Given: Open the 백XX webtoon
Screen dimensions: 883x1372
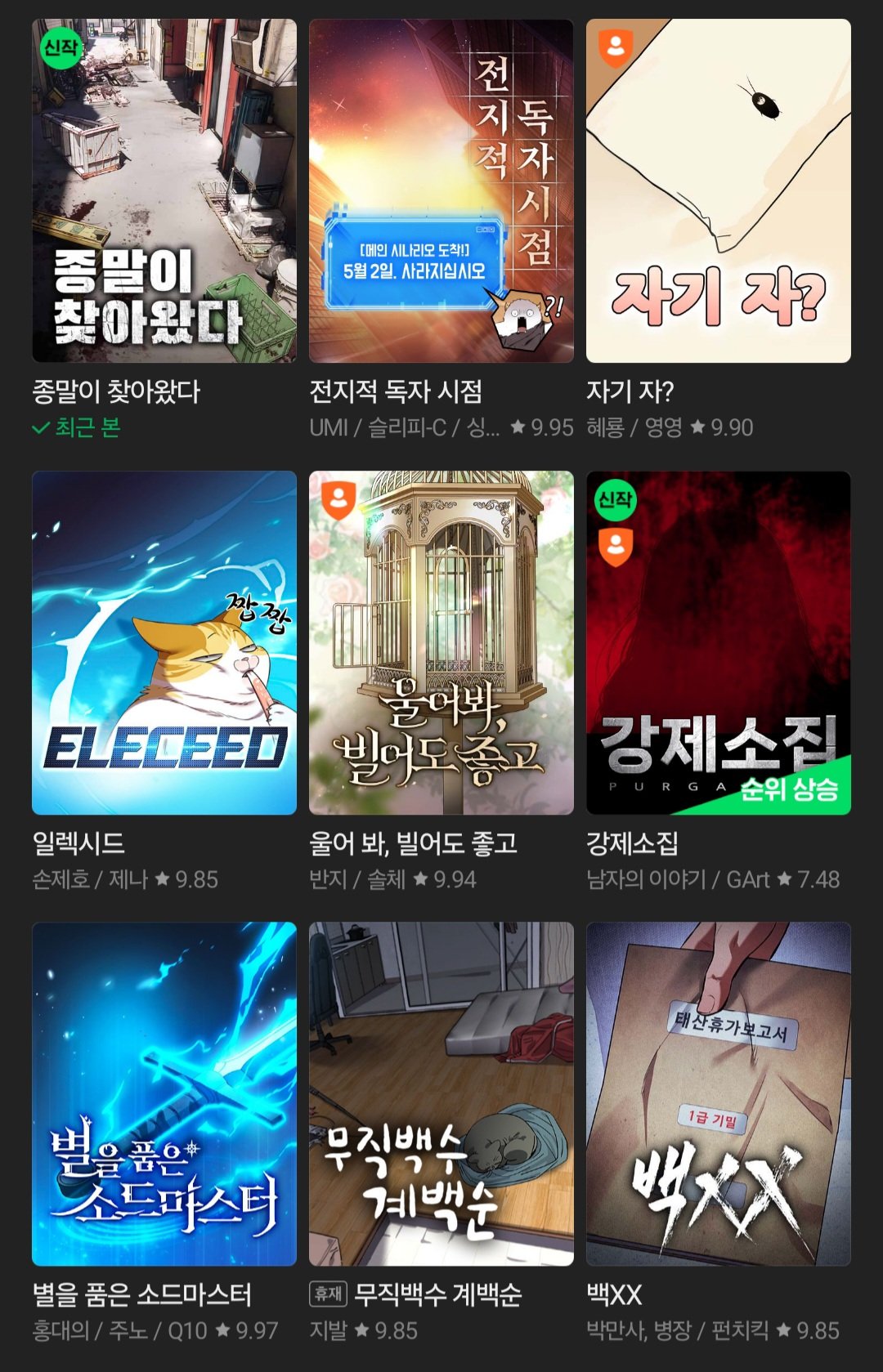Looking at the screenshot, I should coord(718,1093).
